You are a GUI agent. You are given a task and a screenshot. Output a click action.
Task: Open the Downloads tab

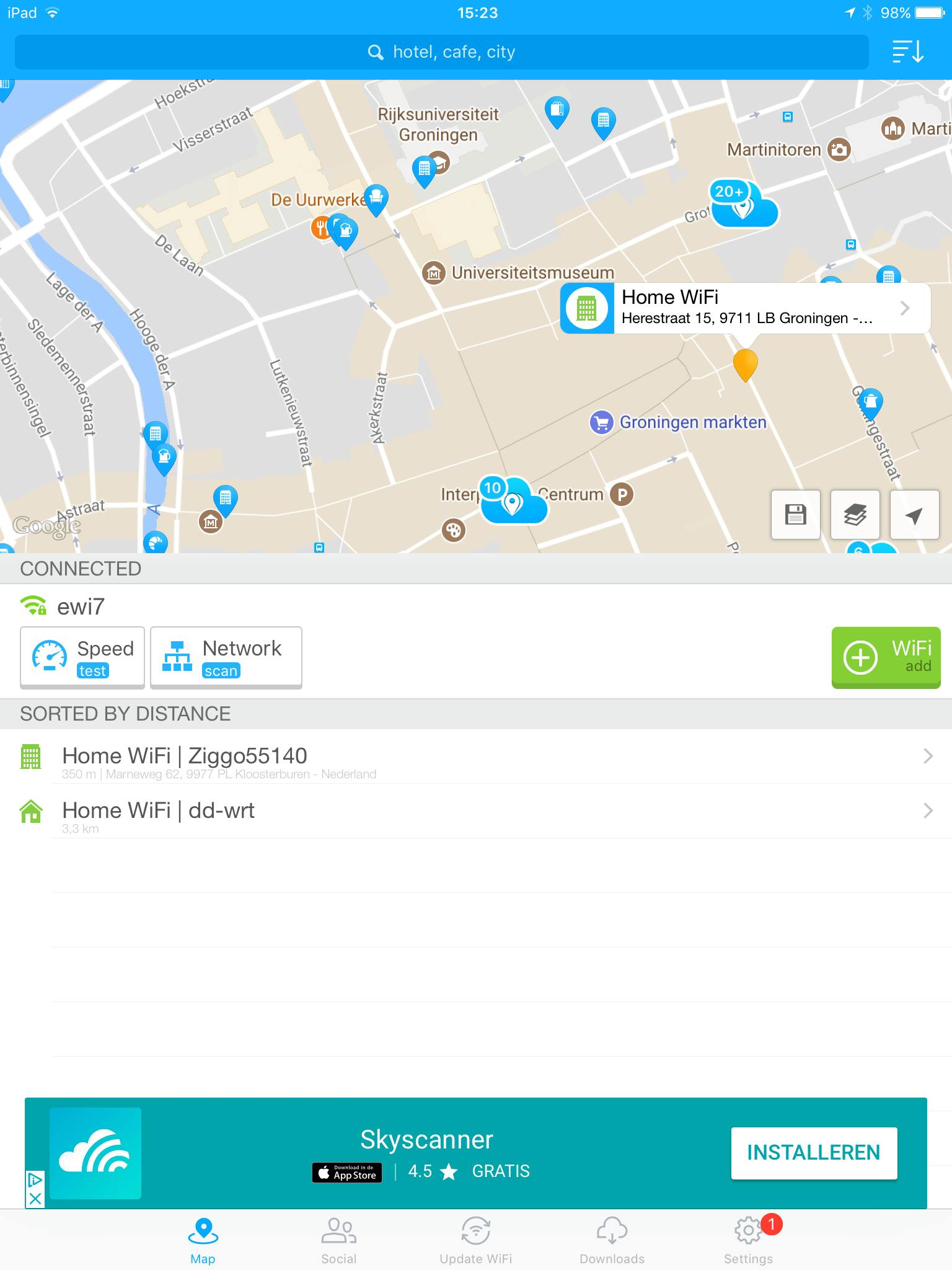click(612, 1240)
